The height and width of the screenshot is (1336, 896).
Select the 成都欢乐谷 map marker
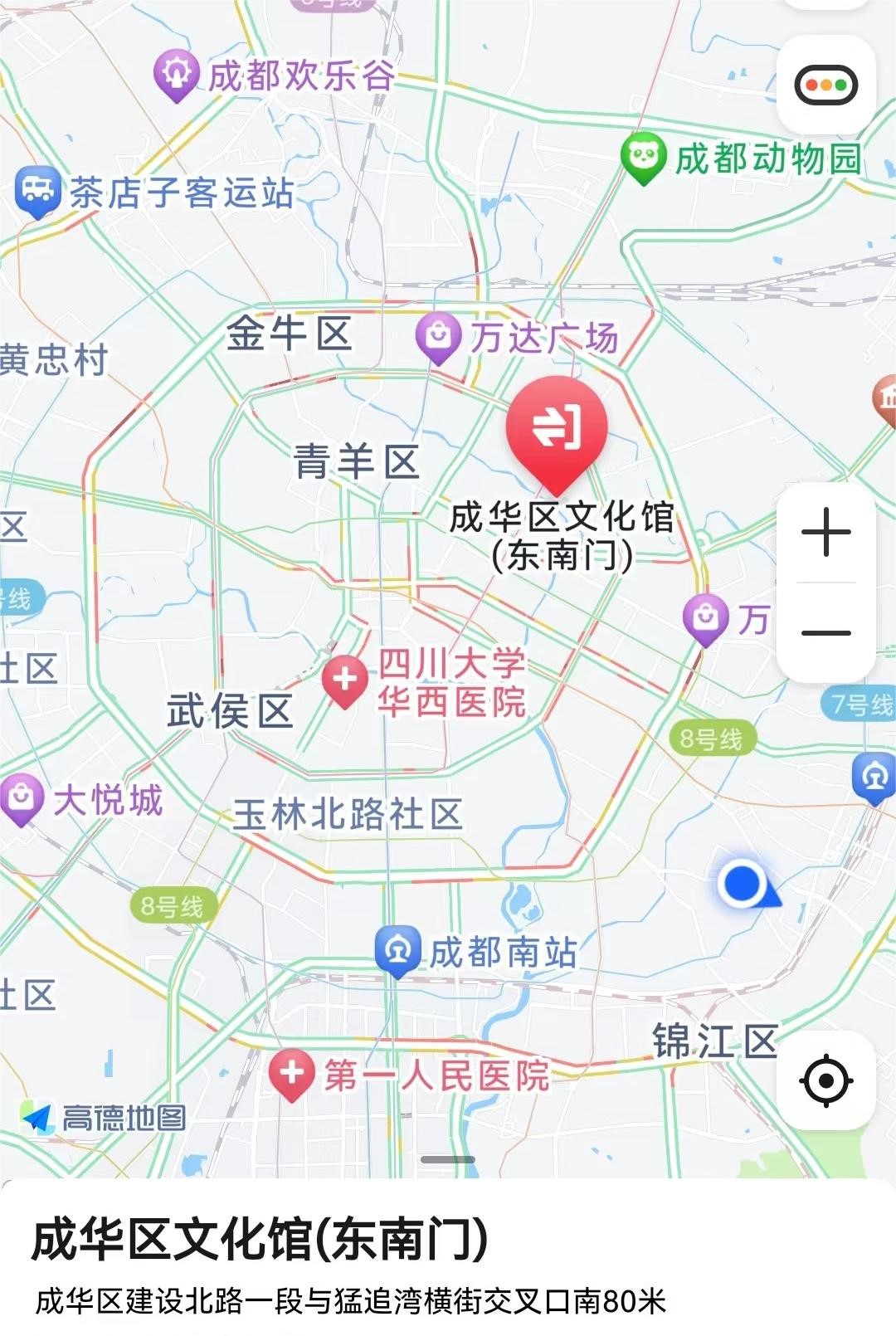click(x=176, y=75)
